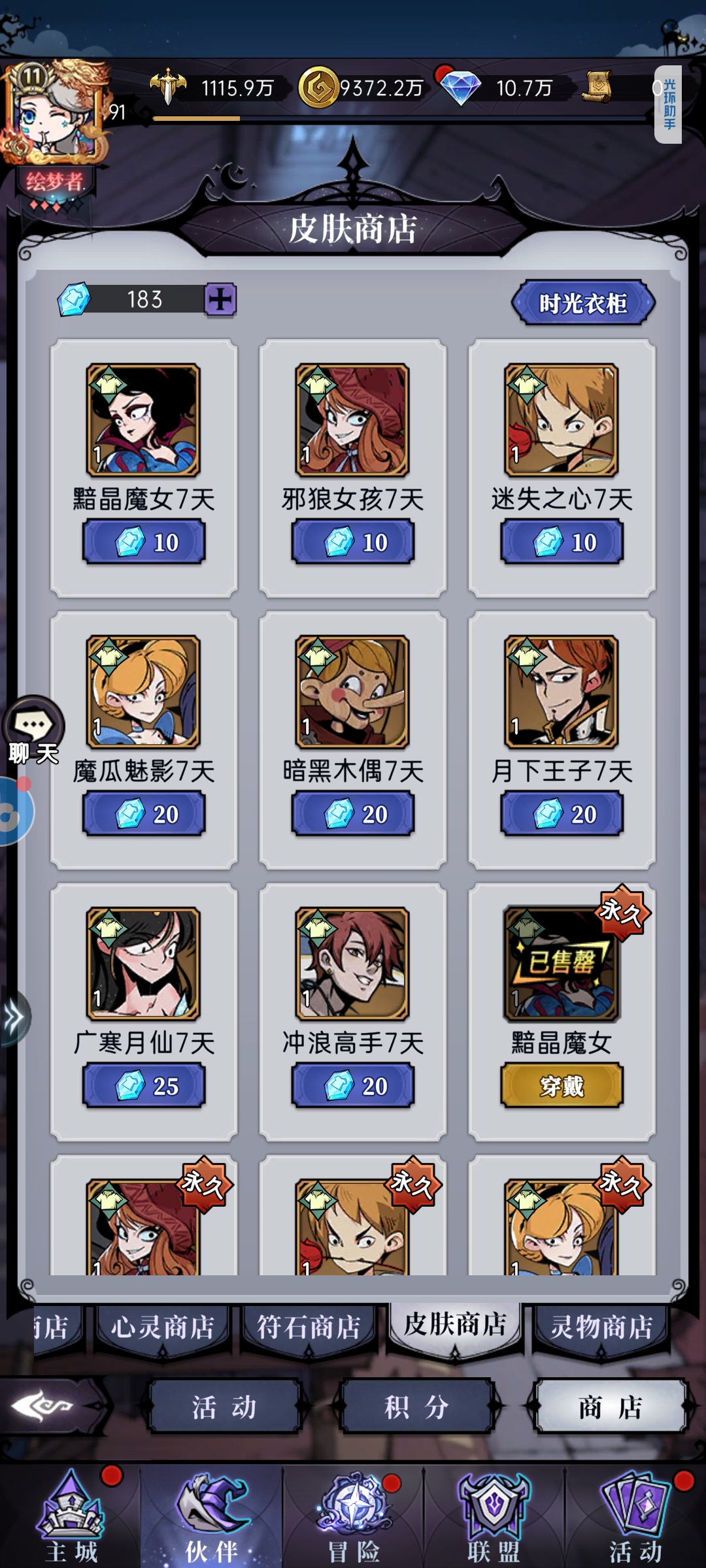The width and height of the screenshot is (706, 1568).
Task: Open the 时光衣柜 wardrobe
Action: tap(582, 302)
